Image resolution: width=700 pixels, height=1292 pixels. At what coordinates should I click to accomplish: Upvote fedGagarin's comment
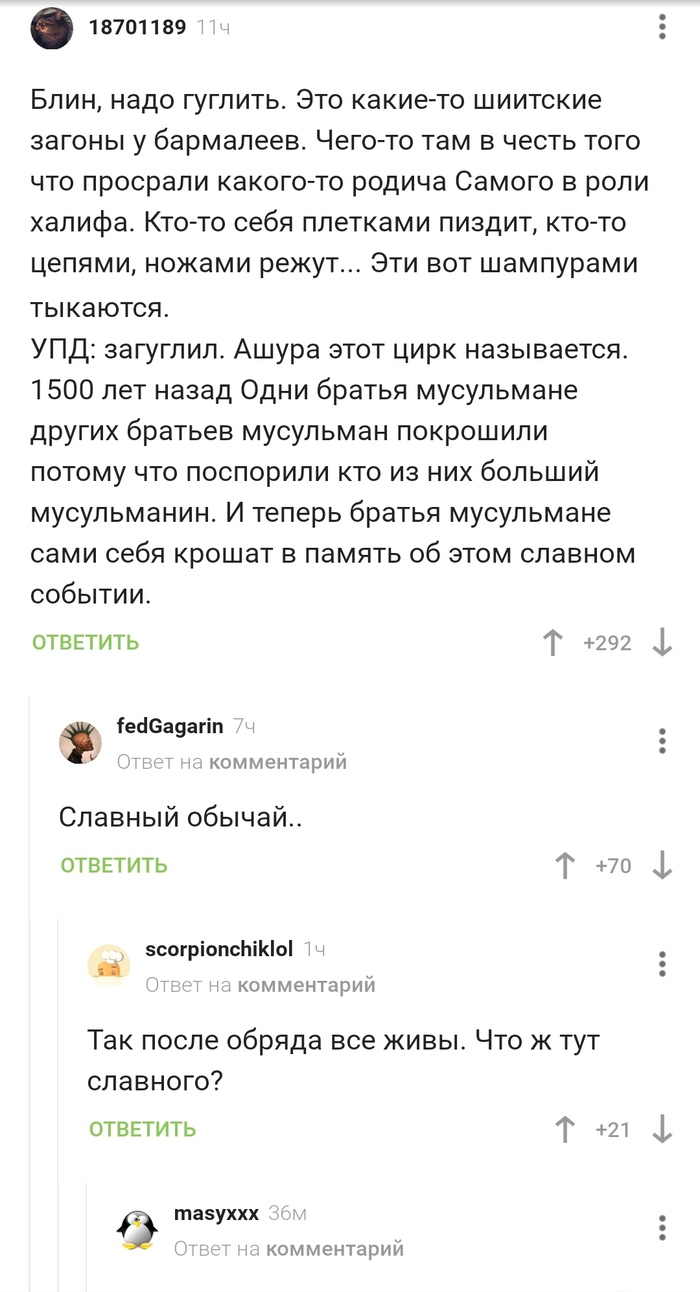tap(565, 866)
